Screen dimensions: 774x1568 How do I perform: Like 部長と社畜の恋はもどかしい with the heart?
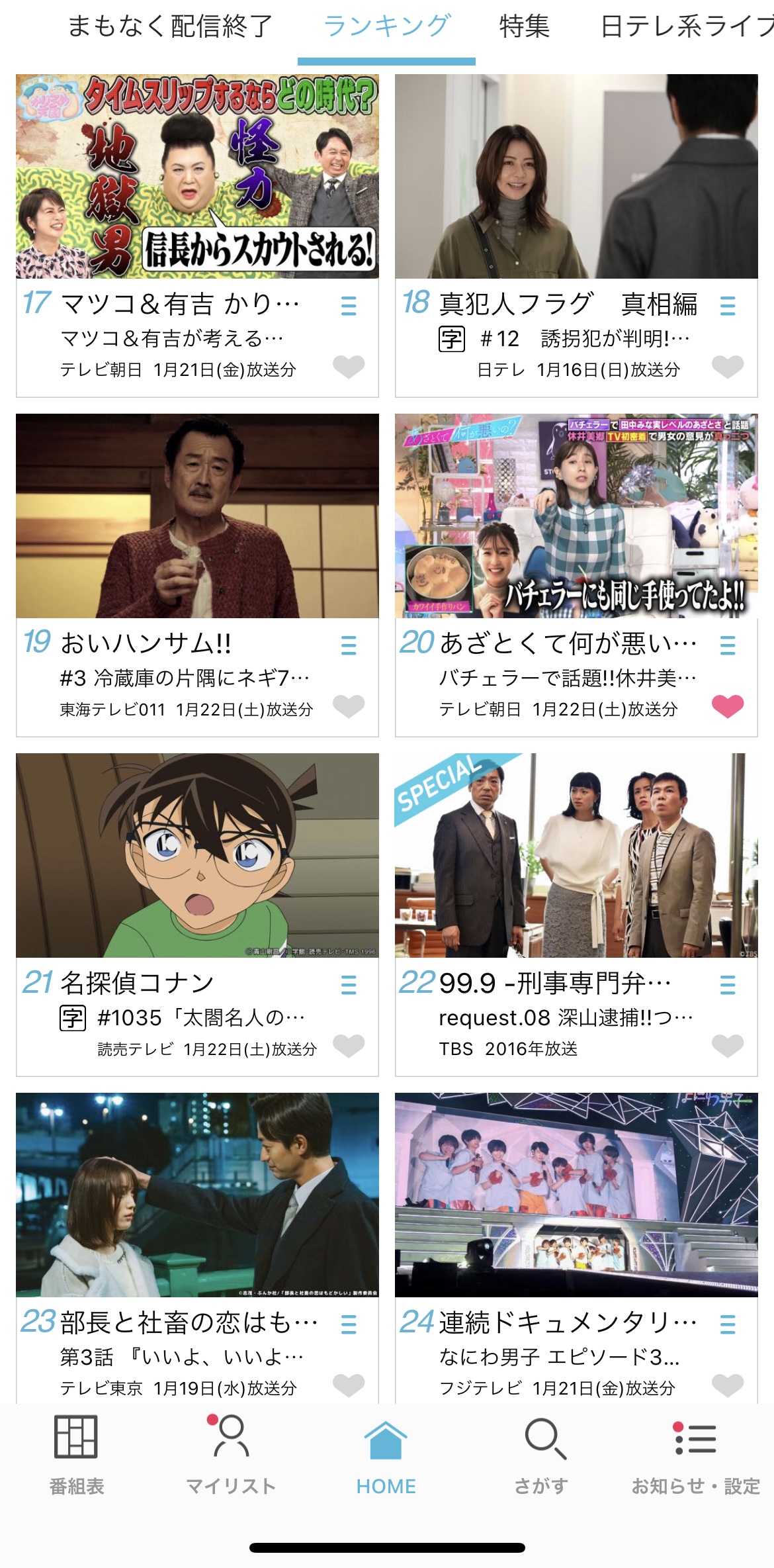click(x=349, y=1384)
